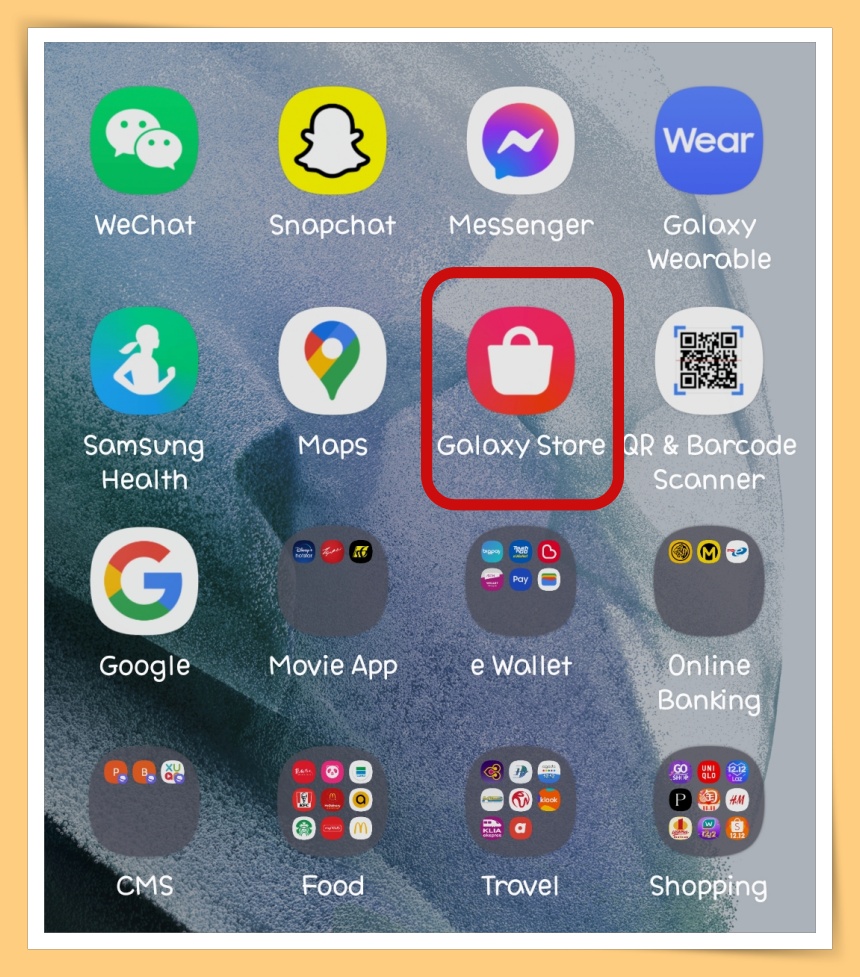Open the Galaxy Store app

(x=520, y=360)
